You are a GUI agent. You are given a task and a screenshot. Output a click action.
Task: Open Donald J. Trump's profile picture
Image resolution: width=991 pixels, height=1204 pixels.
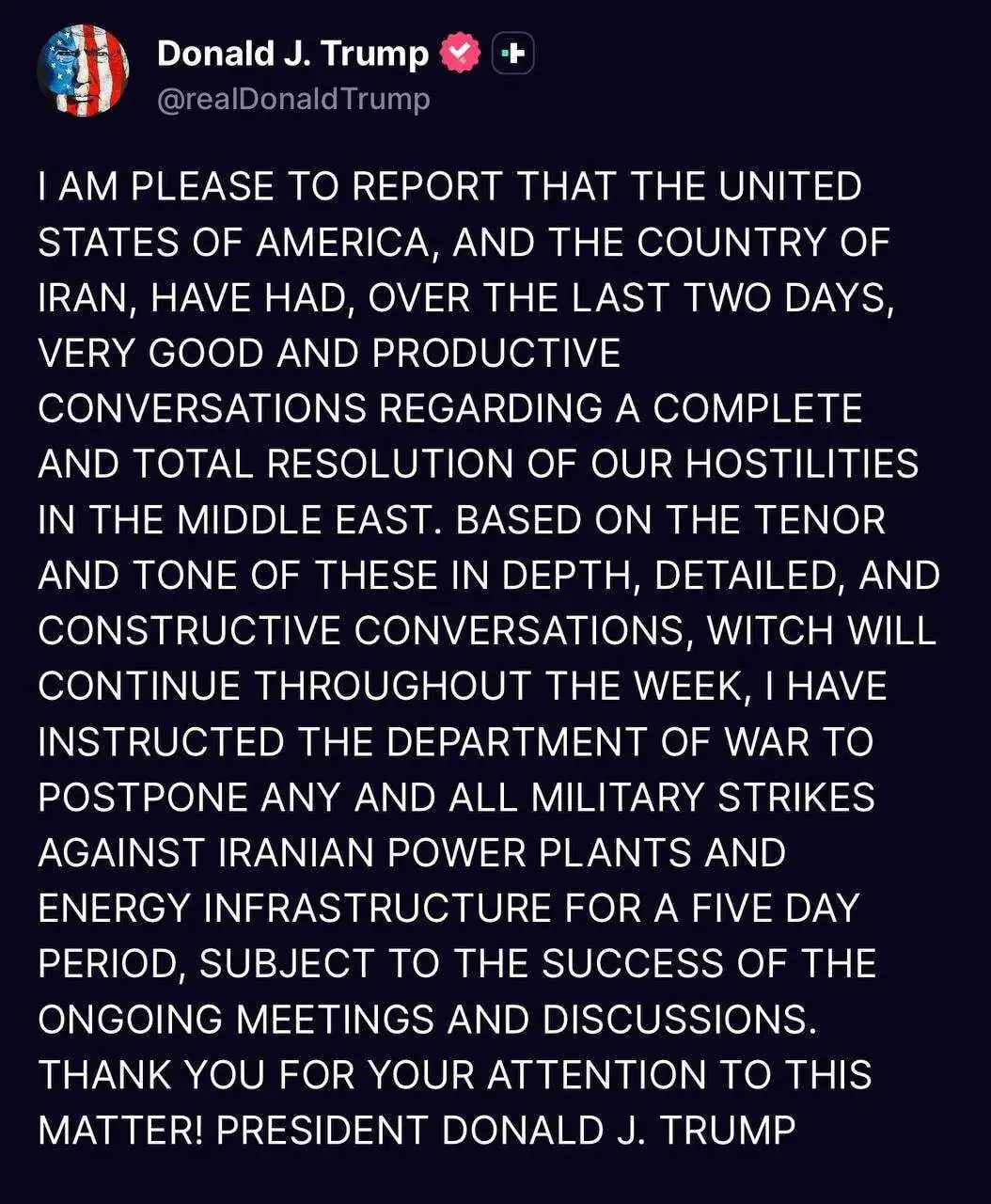tap(83, 71)
